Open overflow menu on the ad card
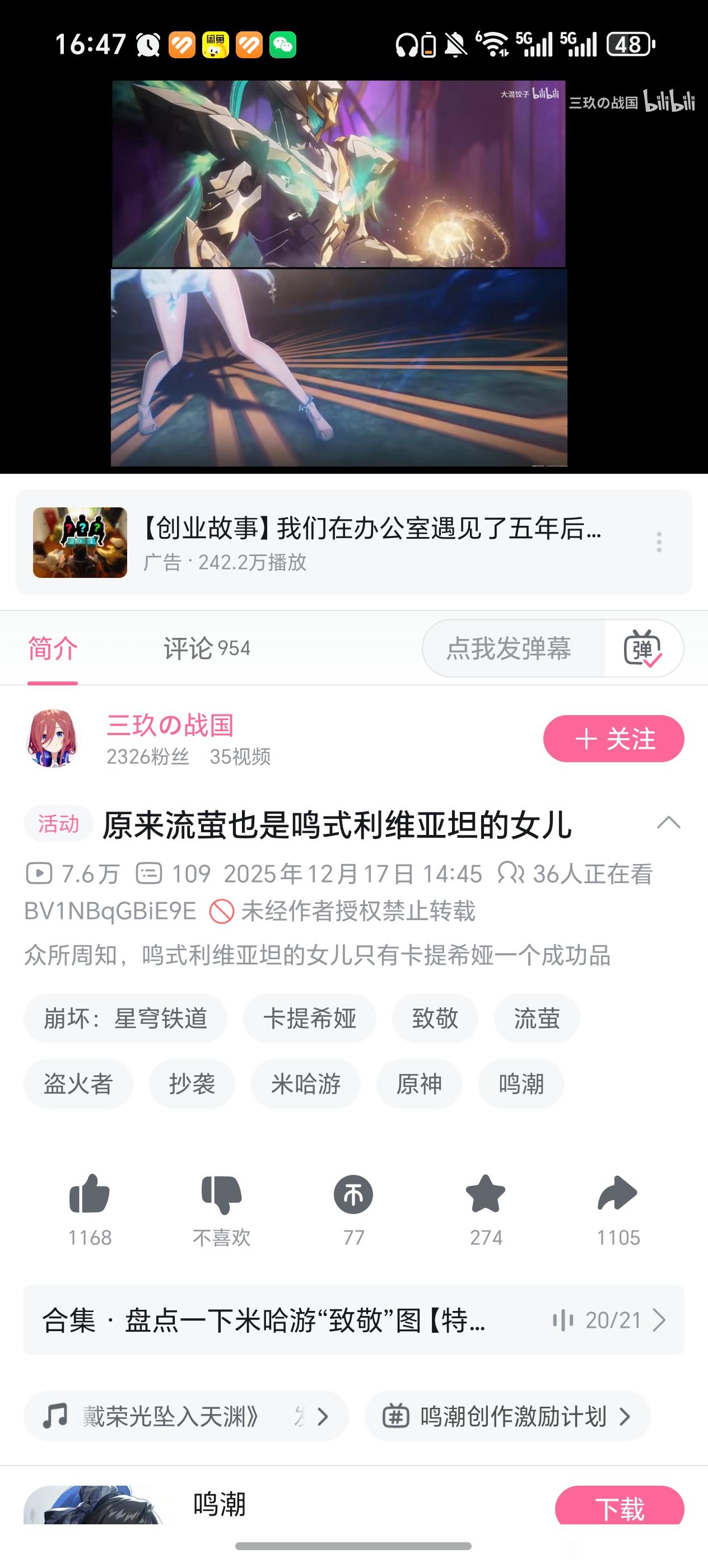Viewport: 708px width, 1568px height. coord(659,542)
